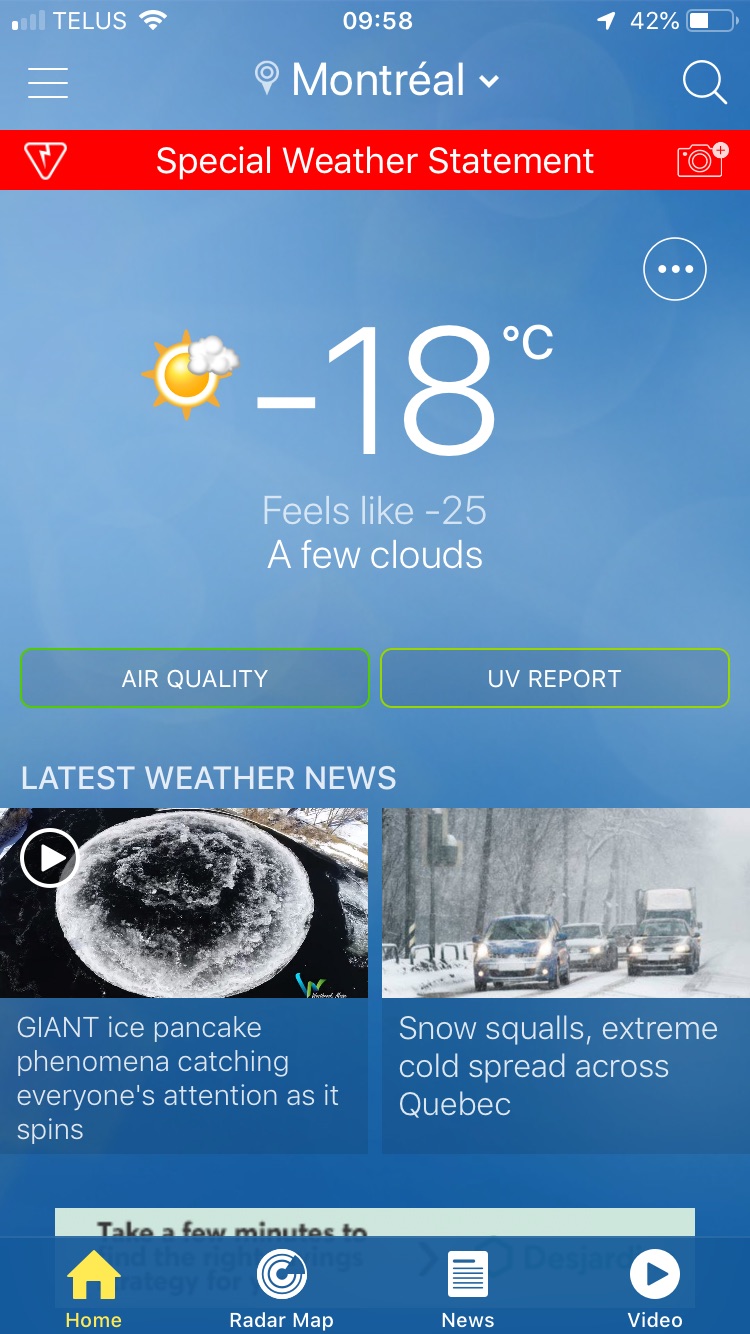Open the search magnifier
The width and height of the screenshot is (750, 1334).
pos(704,82)
